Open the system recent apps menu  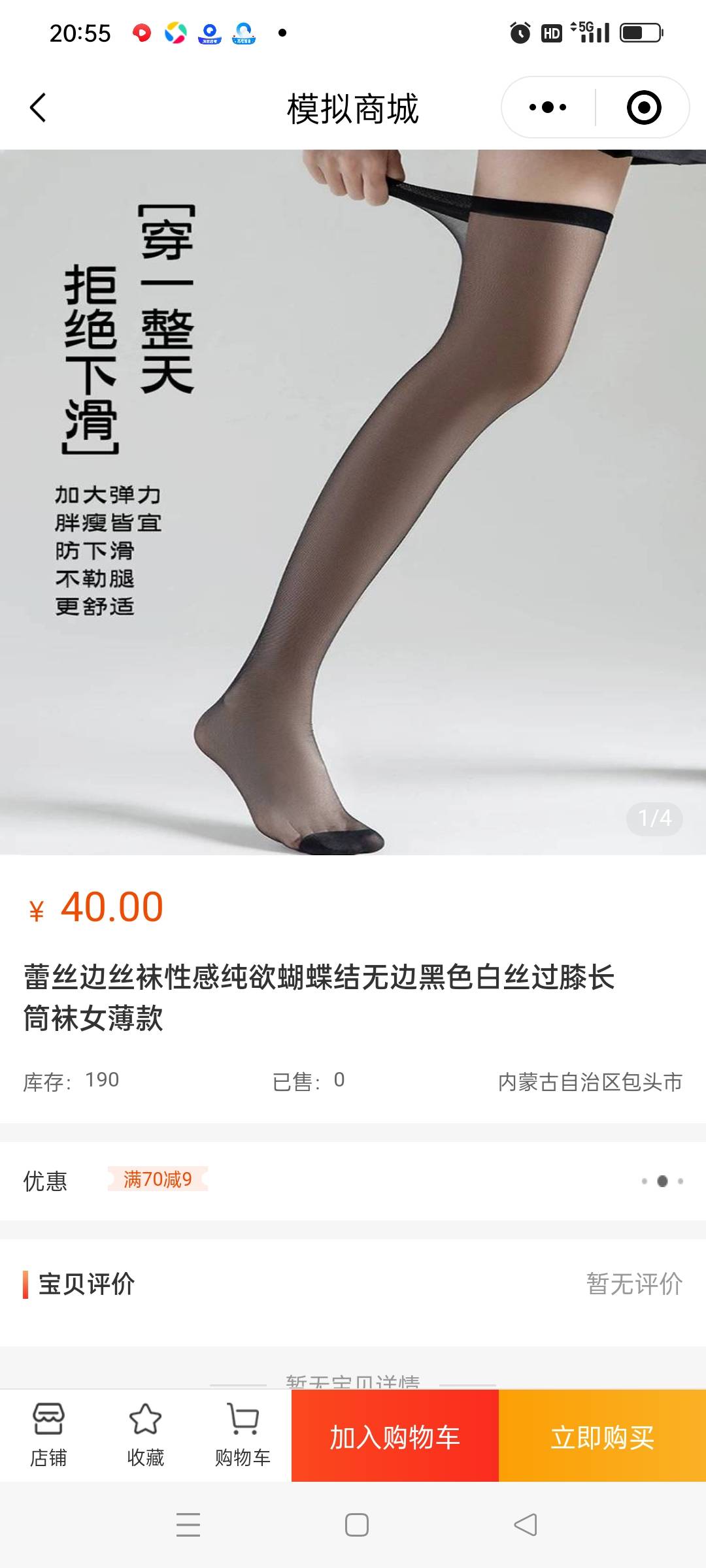(188, 1525)
